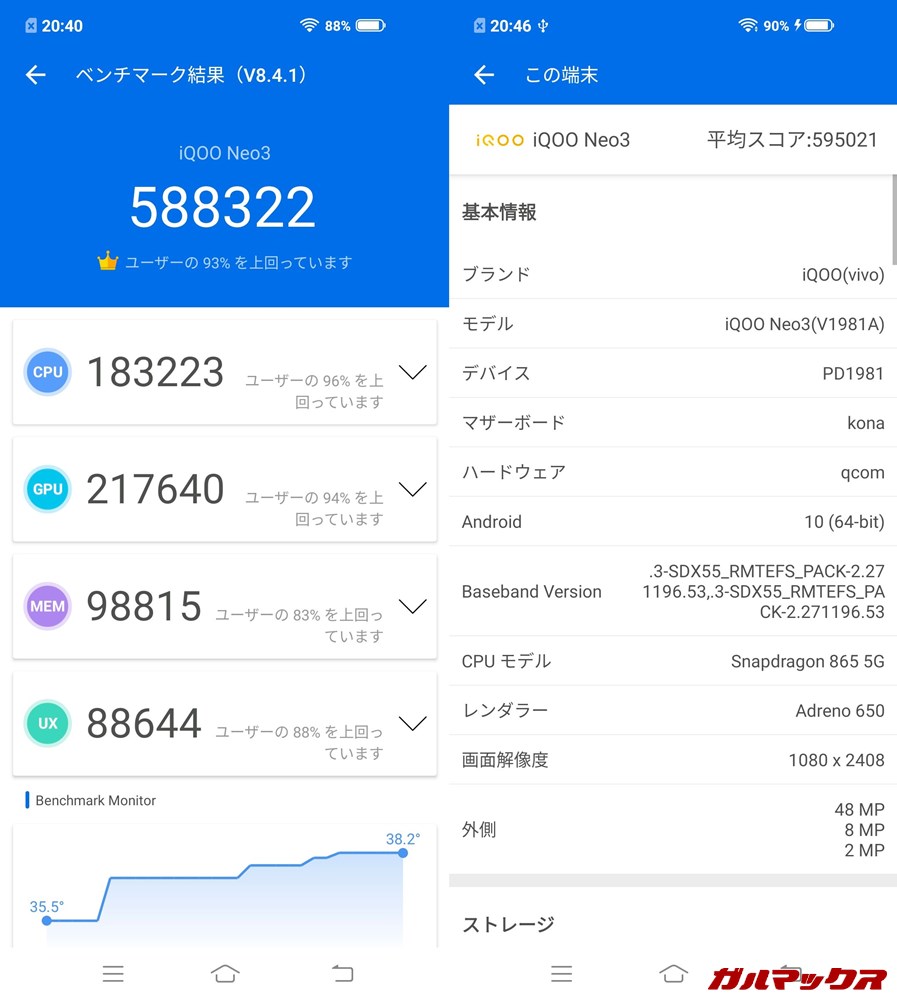Image resolution: width=897 pixels, height=1000 pixels.
Task: Expand the UX score details
Action: [x=413, y=723]
